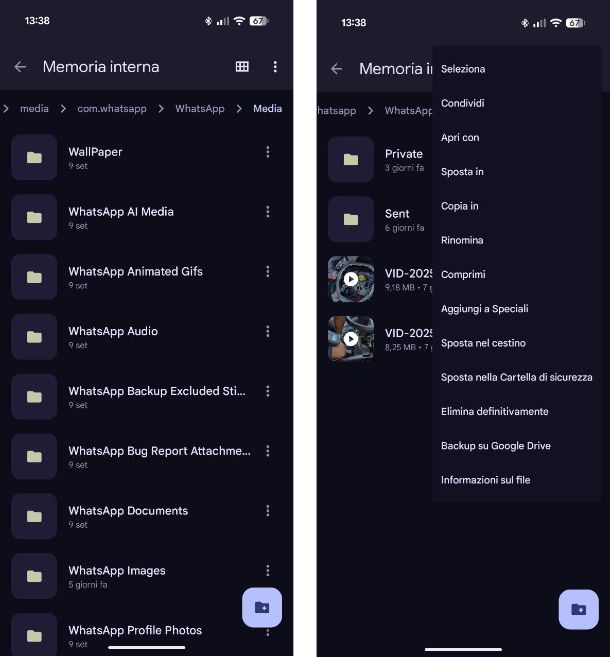Go to com.whatsapp in the breadcrumb
The height and width of the screenshot is (657, 610).
coord(111,108)
